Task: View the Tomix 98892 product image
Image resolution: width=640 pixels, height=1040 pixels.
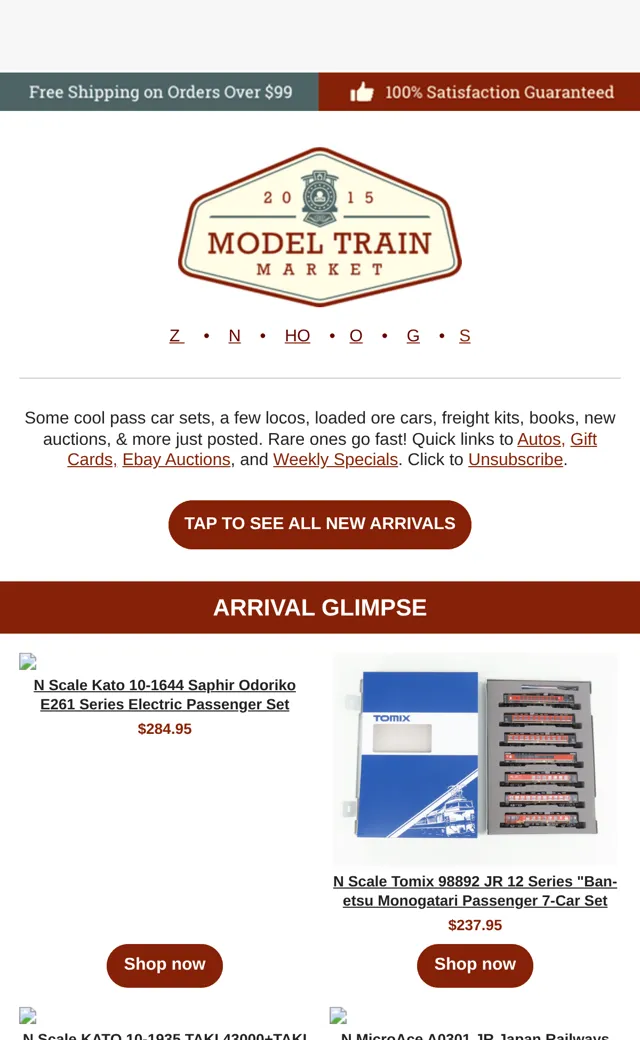Action: [475, 759]
